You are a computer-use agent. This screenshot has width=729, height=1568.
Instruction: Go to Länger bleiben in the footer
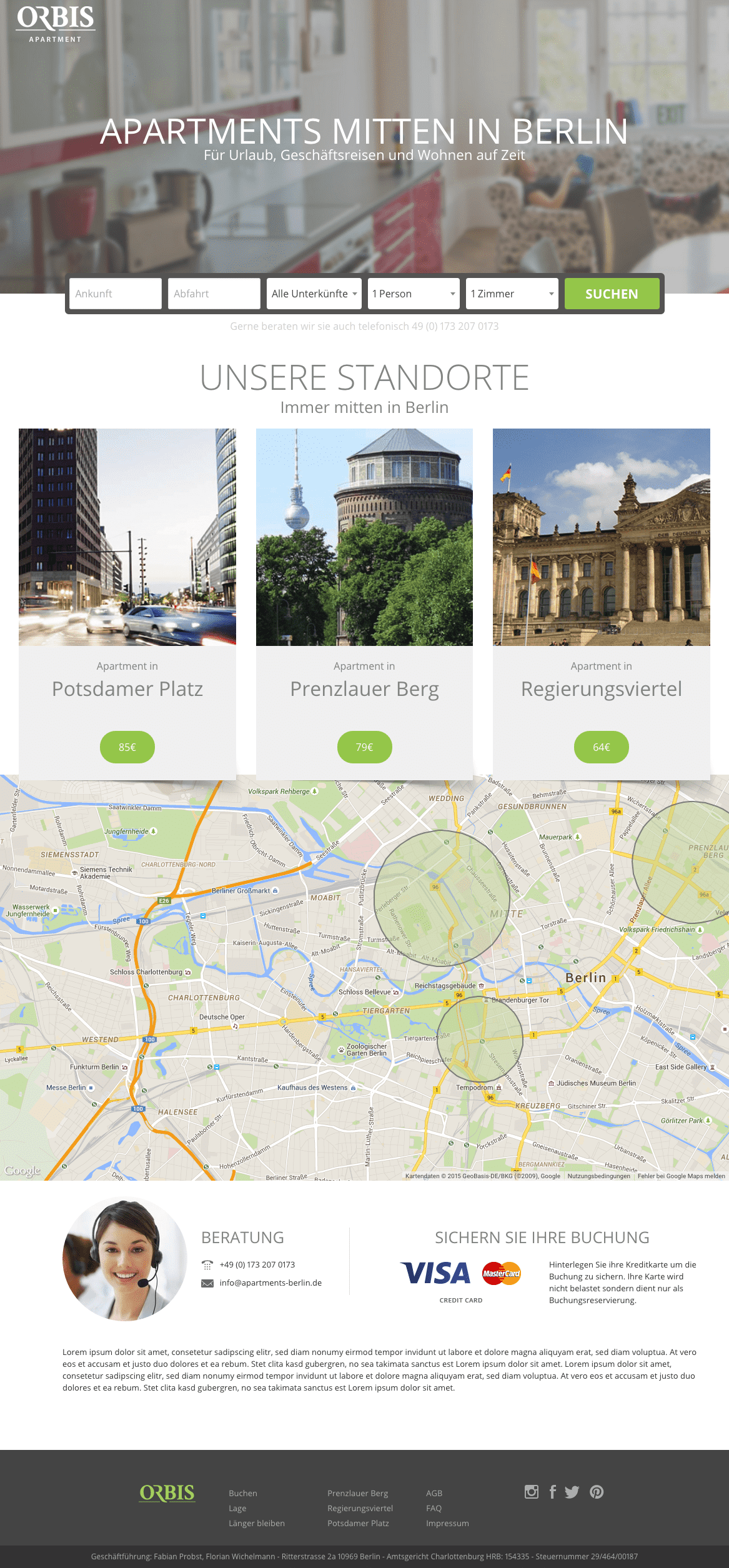coord(257,1523)
